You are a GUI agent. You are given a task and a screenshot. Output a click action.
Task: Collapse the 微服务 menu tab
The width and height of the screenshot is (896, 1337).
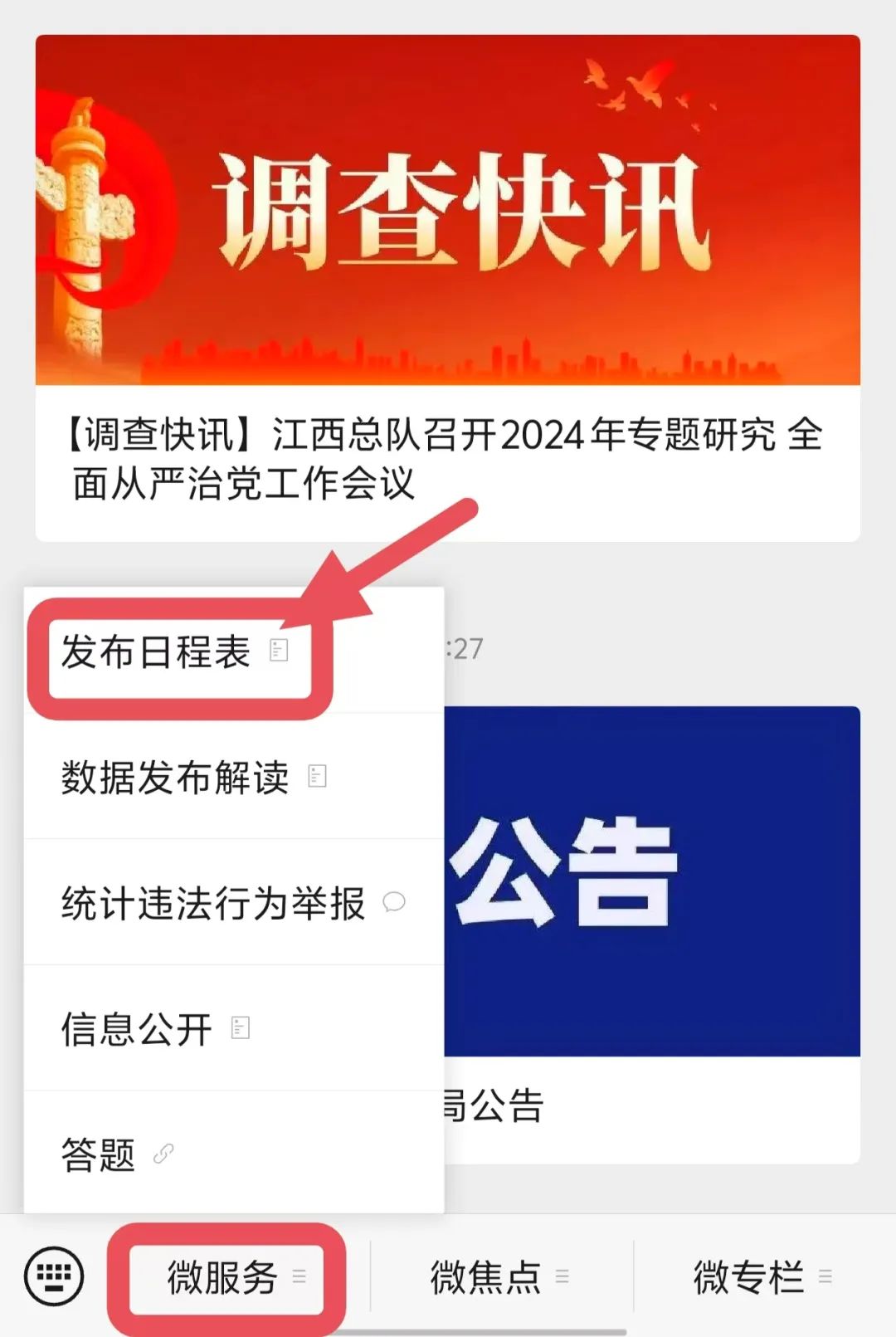tap(235, 1277)
